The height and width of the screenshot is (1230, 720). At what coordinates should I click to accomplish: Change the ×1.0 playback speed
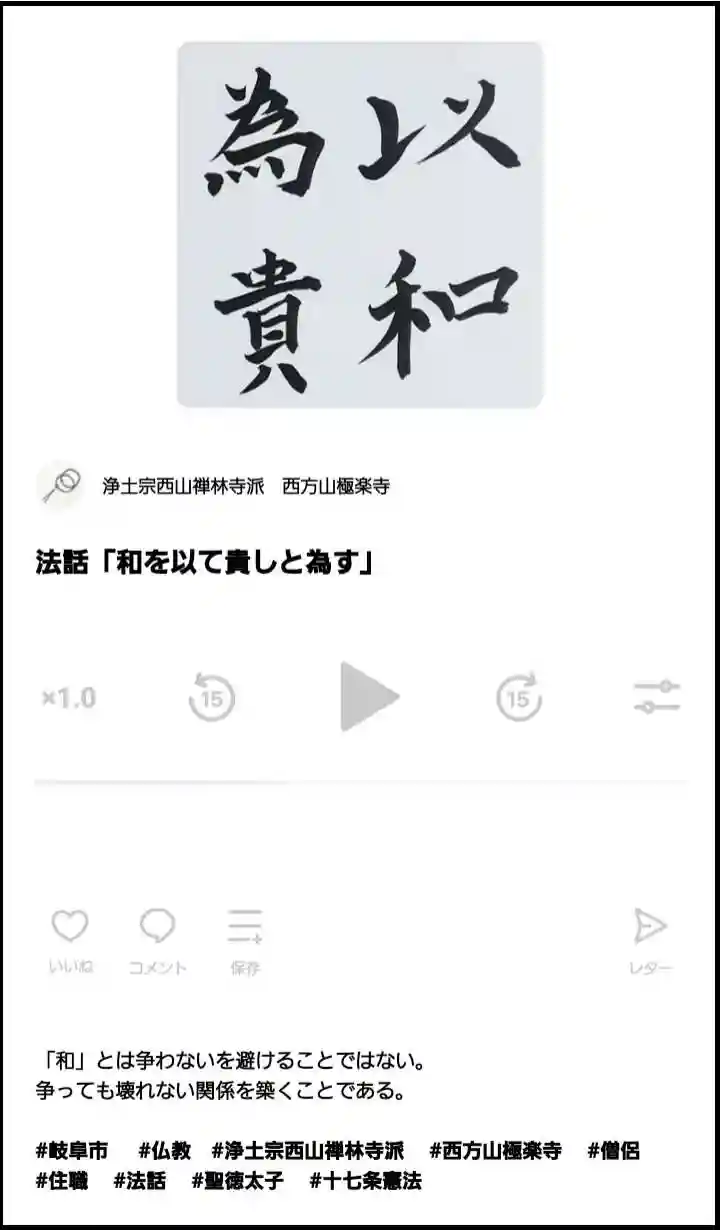tap(69, 698)
